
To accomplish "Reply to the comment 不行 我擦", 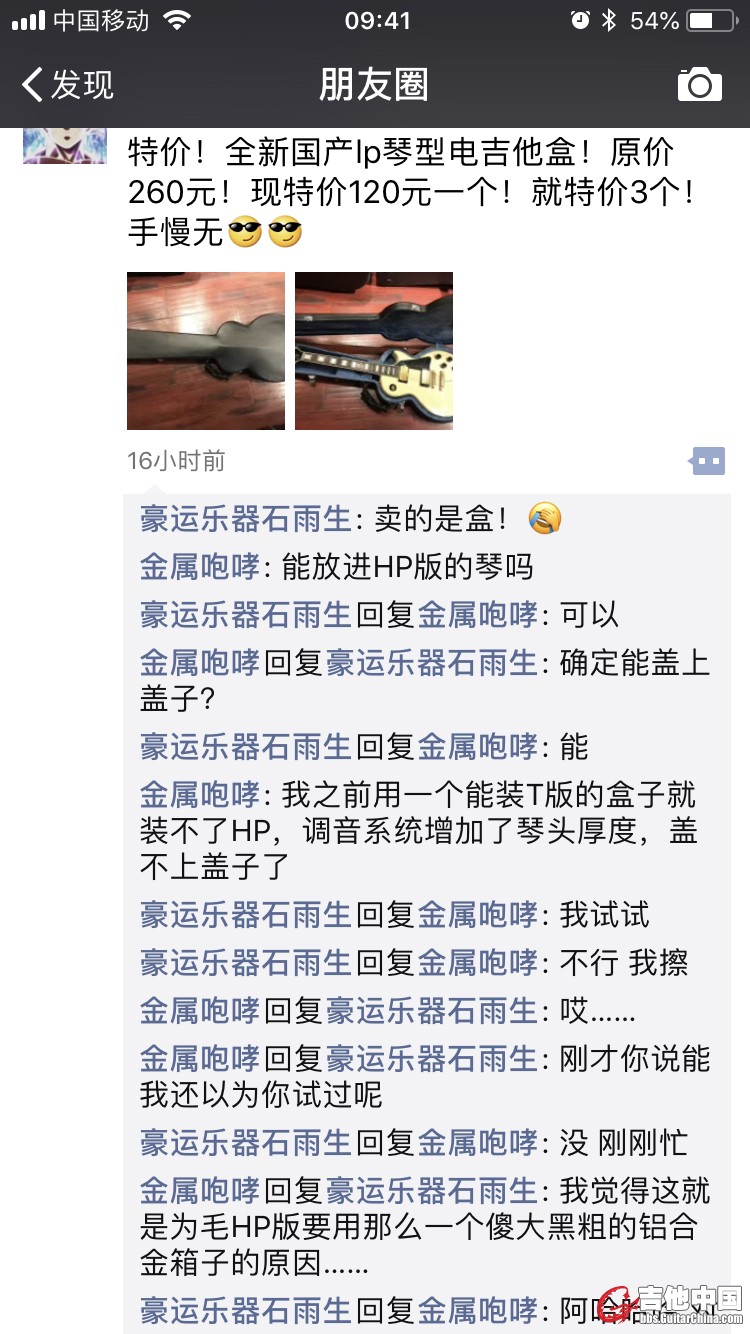I will [624, 963].
